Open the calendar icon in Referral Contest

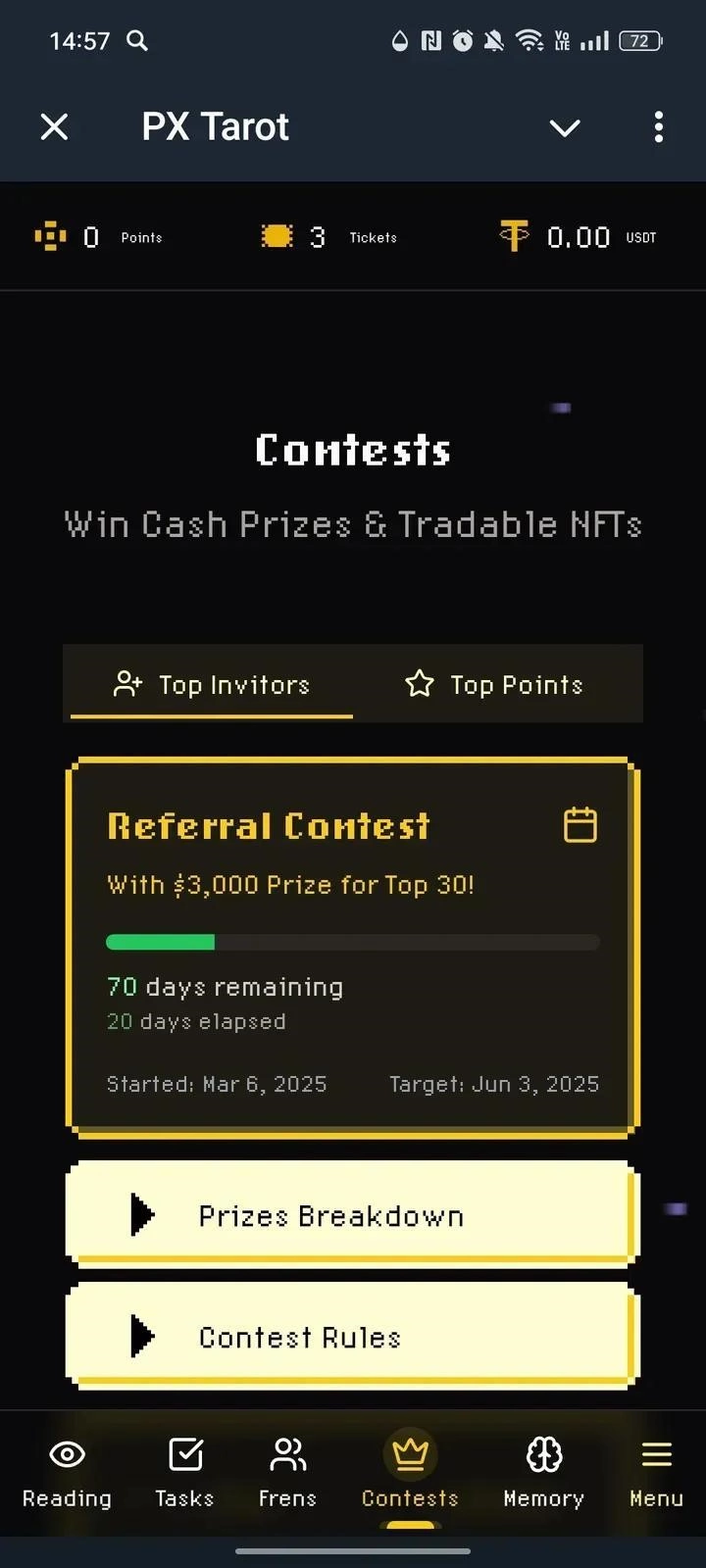580,824
